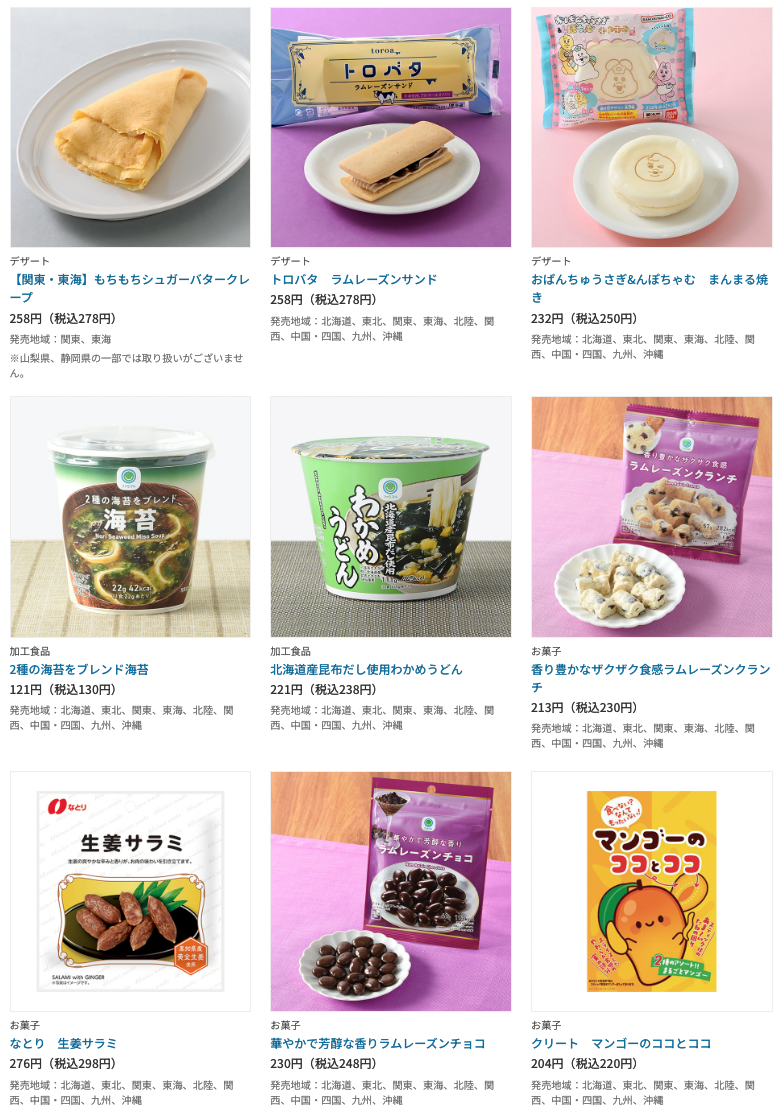The image size is (781, 1117).
Task: Open the クリート マンゴーのココとココ link
Action: (621, 1043)
